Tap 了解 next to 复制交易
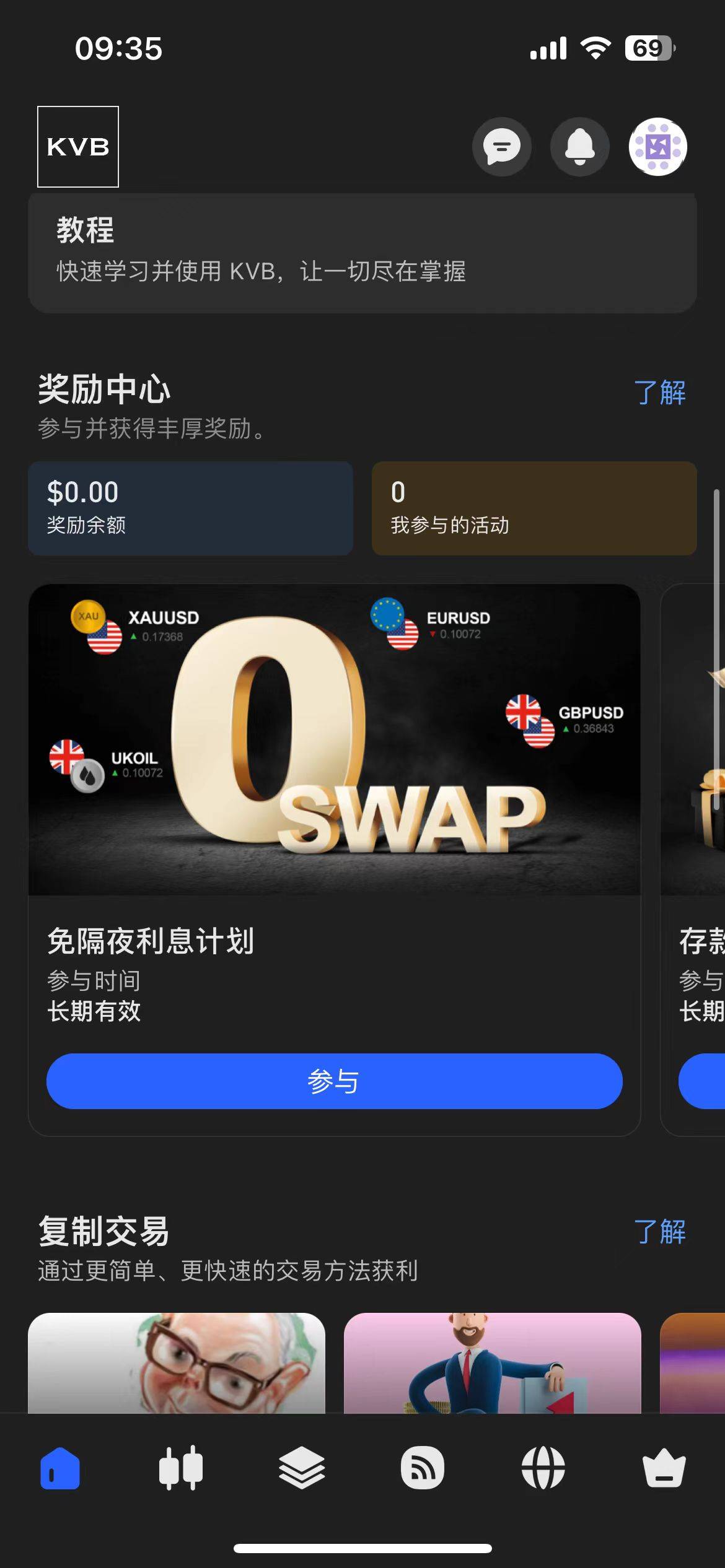Screen dimensions: 725x1568 [659, 1231]
